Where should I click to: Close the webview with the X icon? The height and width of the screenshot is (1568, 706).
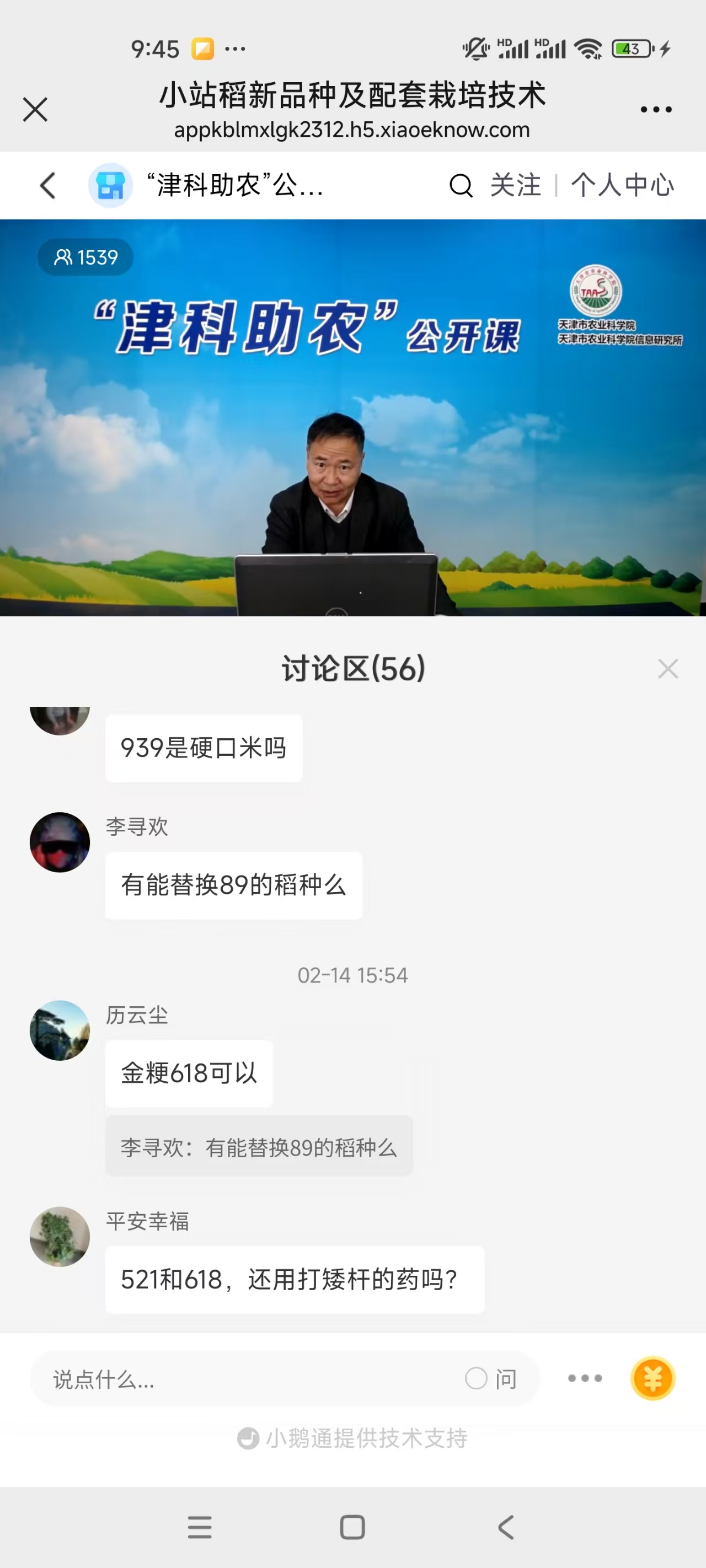click(x=35, y=110)
